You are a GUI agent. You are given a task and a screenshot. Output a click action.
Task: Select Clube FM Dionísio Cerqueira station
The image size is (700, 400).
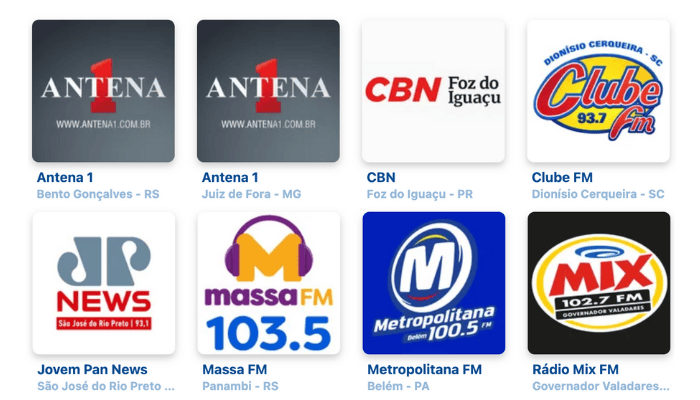click(598, 91)
